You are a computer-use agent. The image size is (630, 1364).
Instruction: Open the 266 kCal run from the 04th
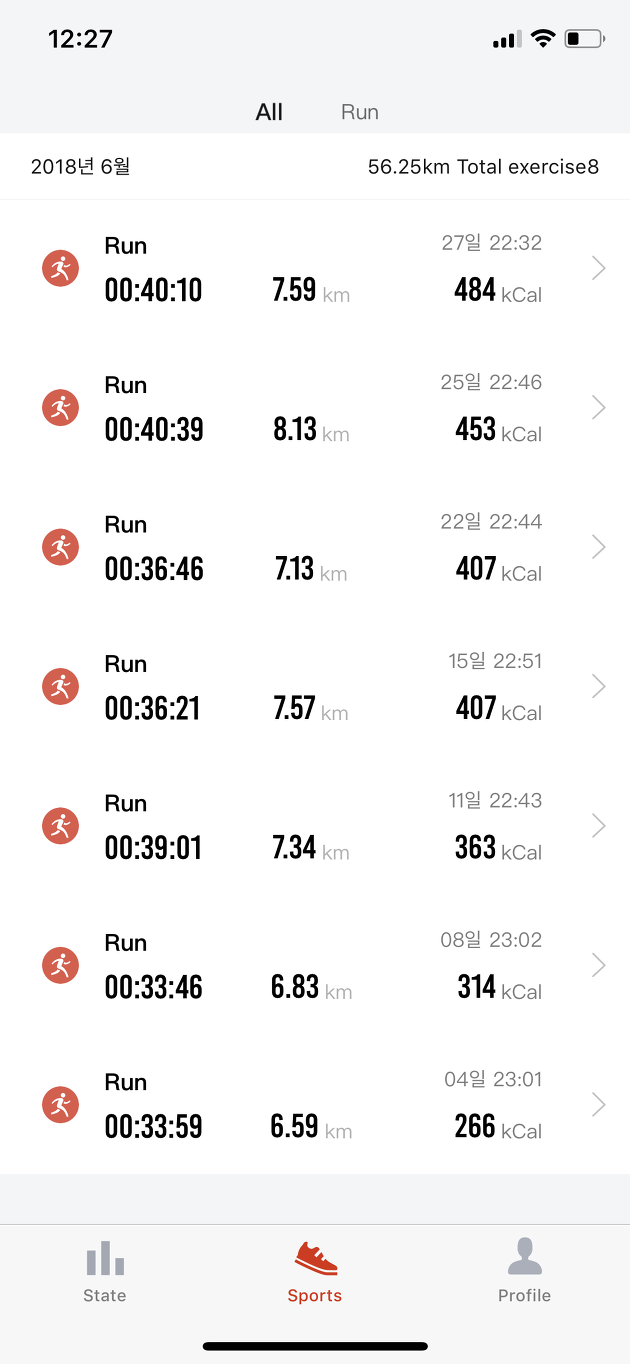(315, 1104)
